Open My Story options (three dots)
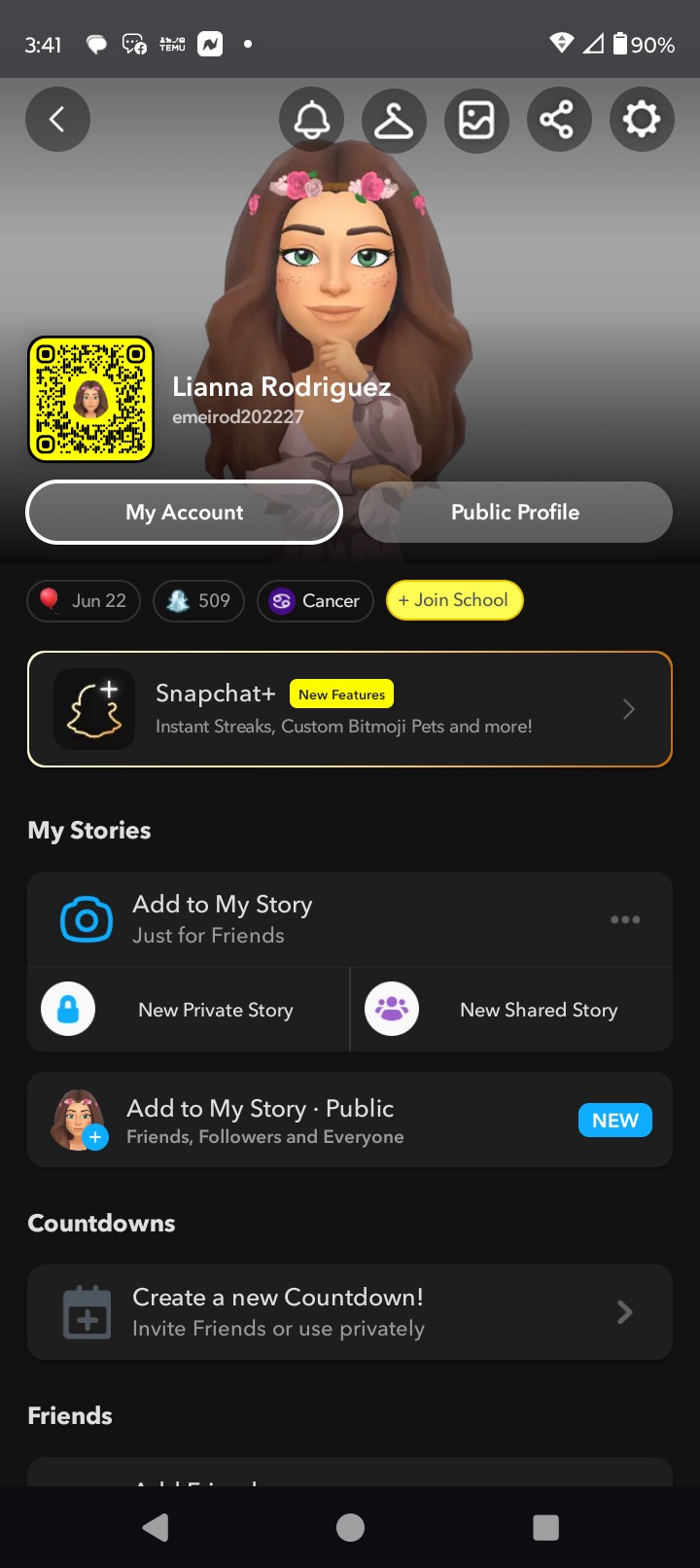The height and width of the screenshot is (1568, 700). click(x=625, y=919)
